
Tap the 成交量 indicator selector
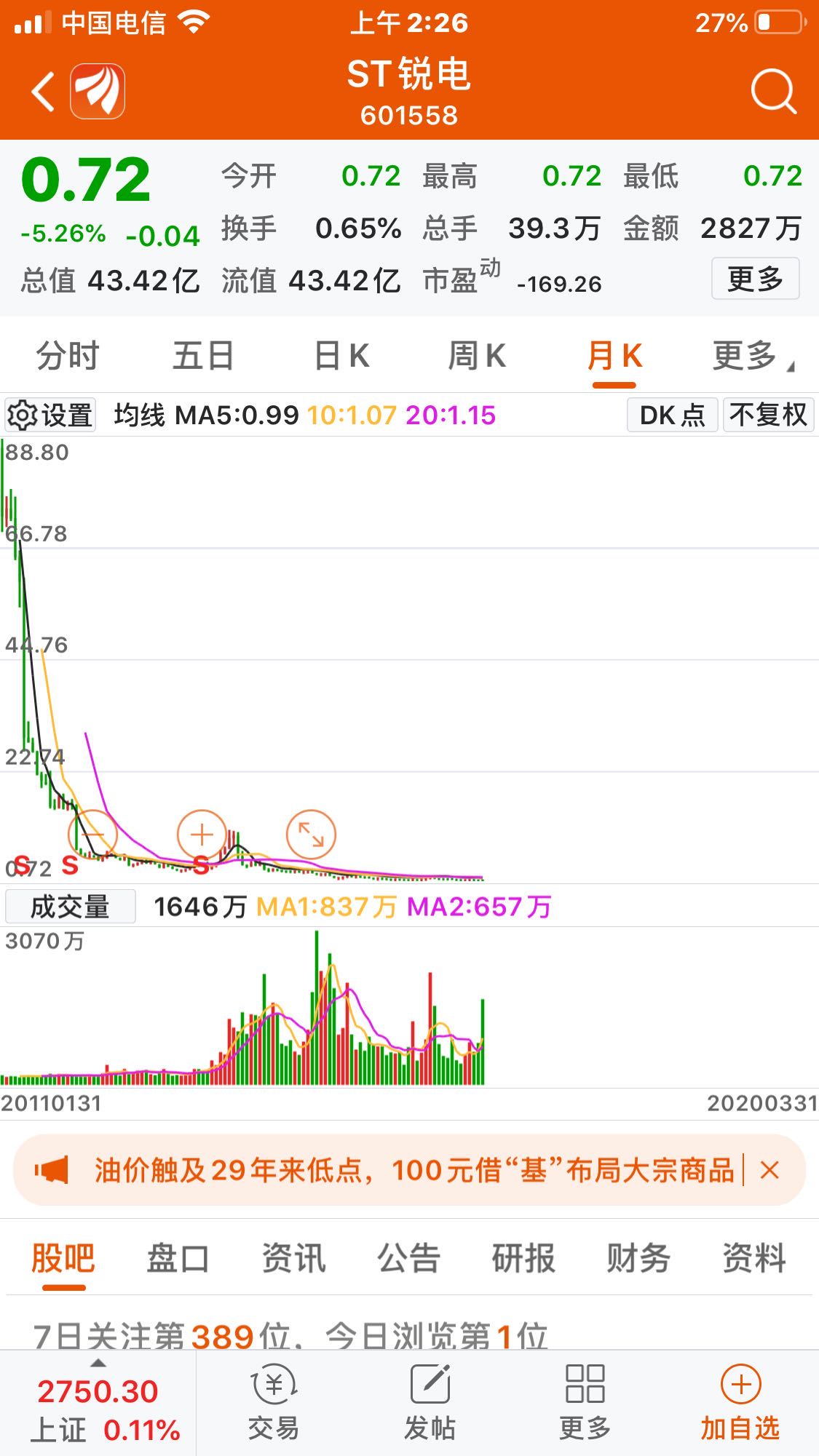point(70,907)
